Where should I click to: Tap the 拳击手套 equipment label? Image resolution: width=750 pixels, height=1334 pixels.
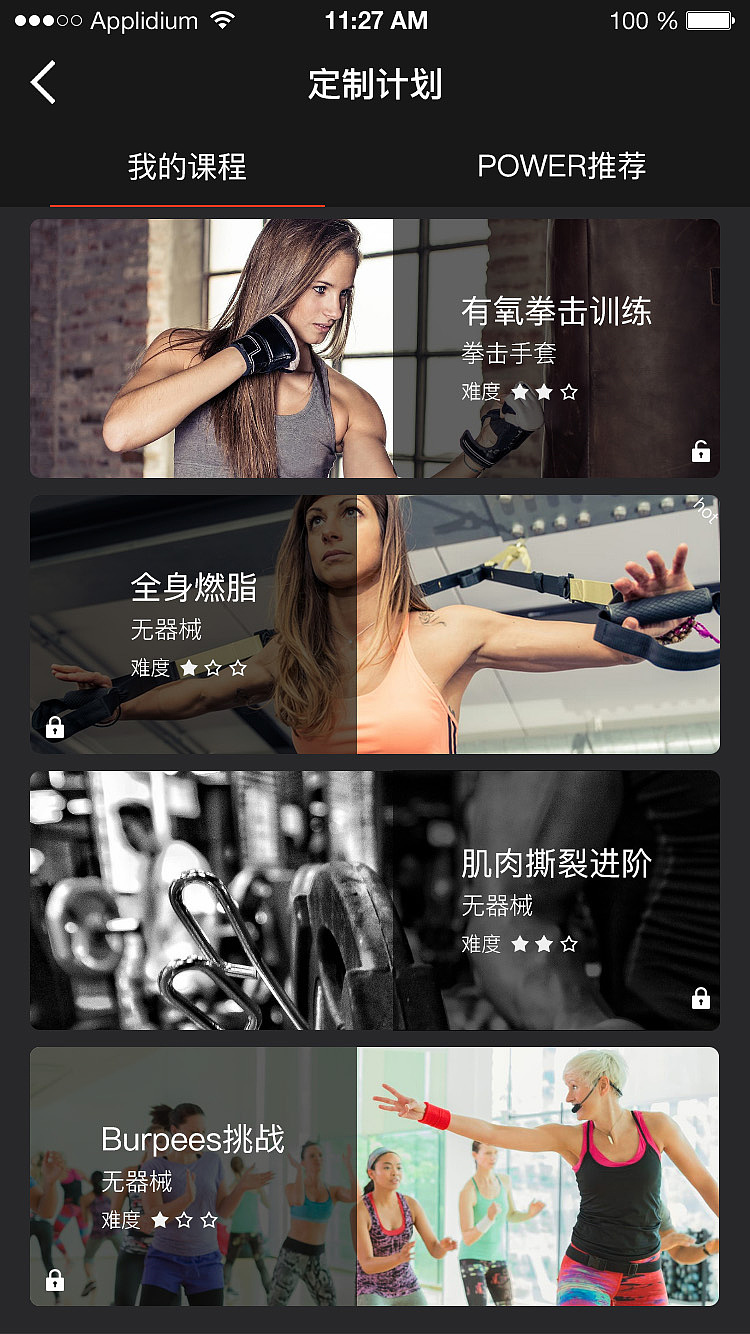pyautogui.click(x=512, y=352)
